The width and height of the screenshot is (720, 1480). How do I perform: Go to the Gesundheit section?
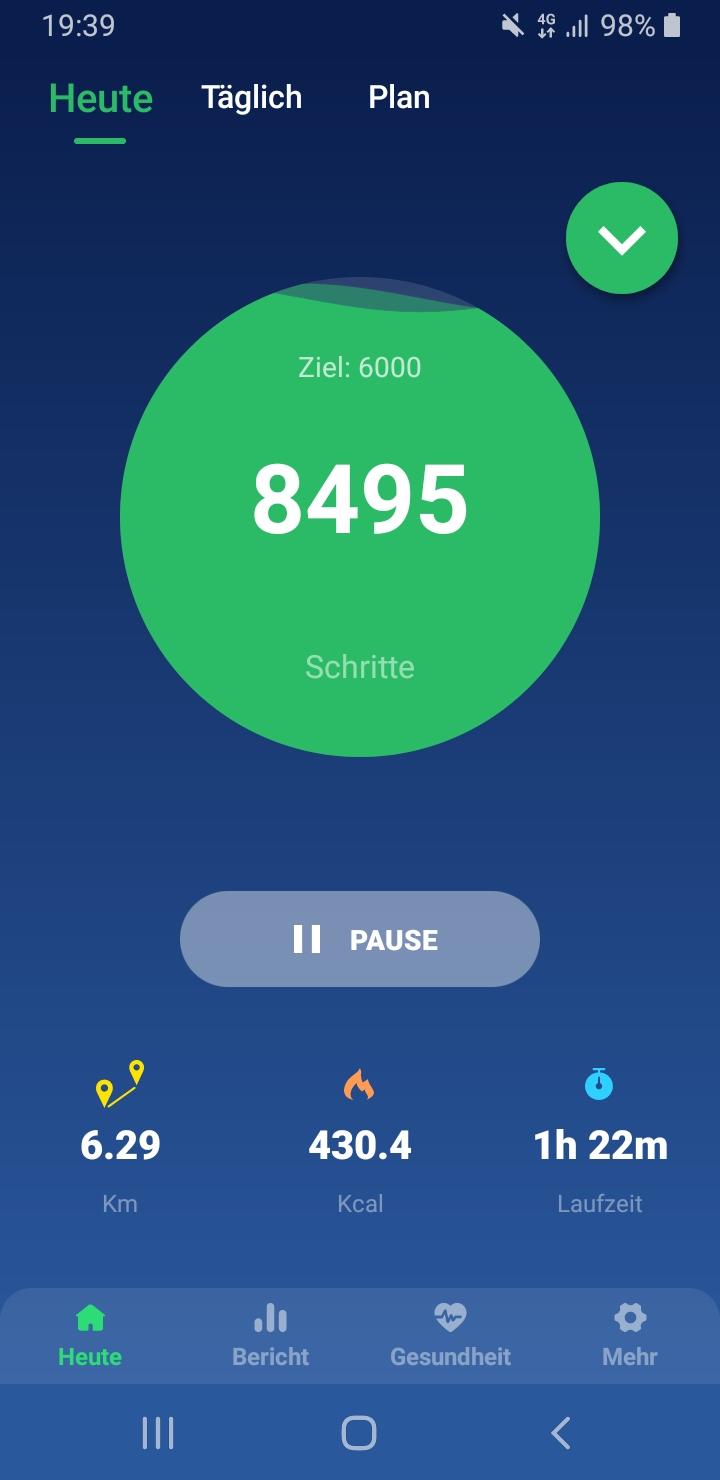pyautogui.click(x=450, y=1336)
